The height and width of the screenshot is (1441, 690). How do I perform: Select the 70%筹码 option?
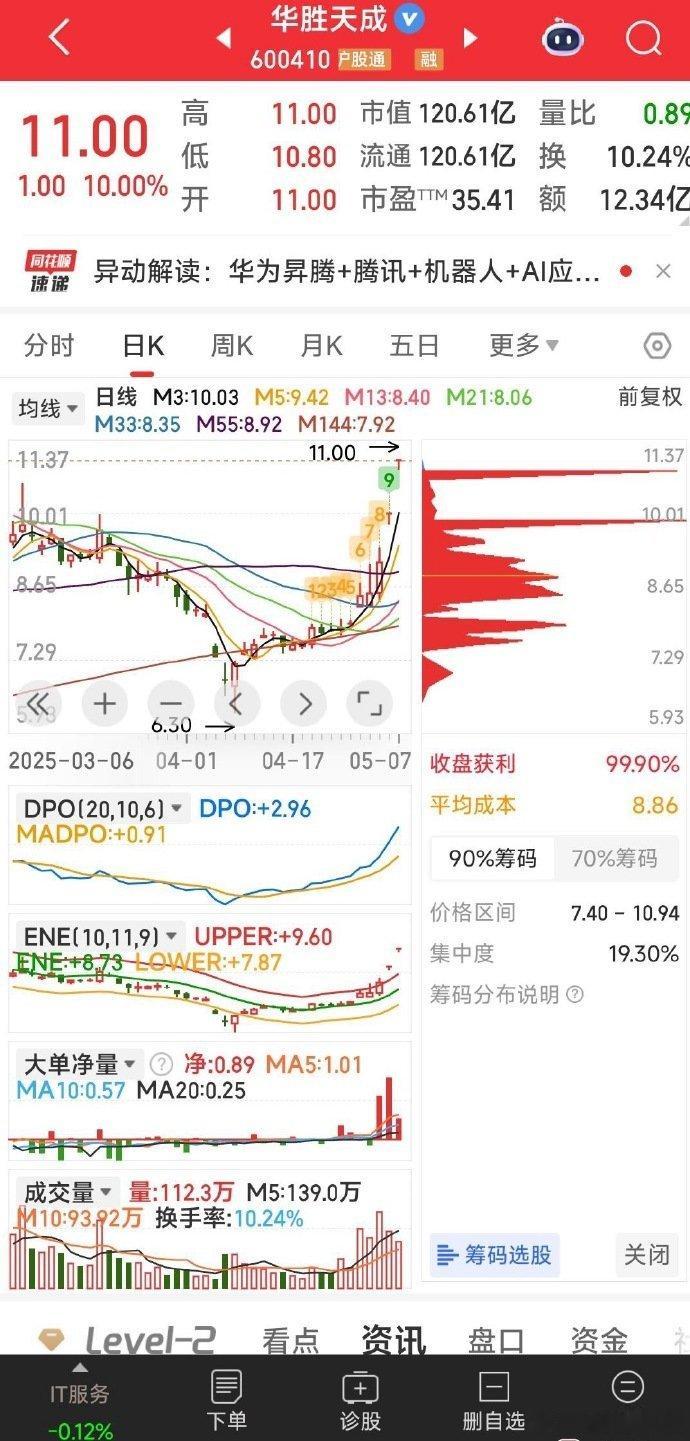[614, 858]
